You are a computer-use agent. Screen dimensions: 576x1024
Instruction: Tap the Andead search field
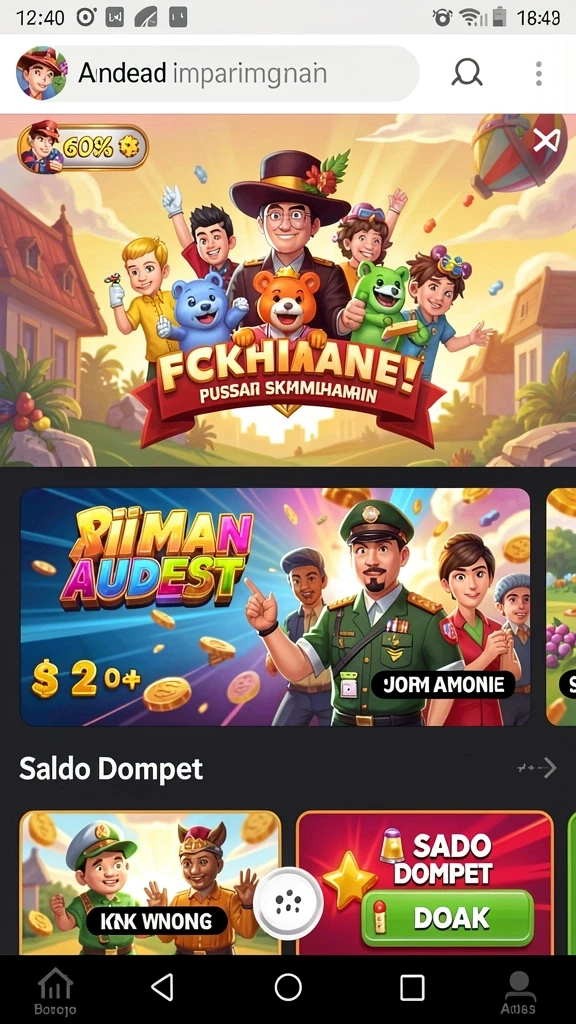point(243,73)
